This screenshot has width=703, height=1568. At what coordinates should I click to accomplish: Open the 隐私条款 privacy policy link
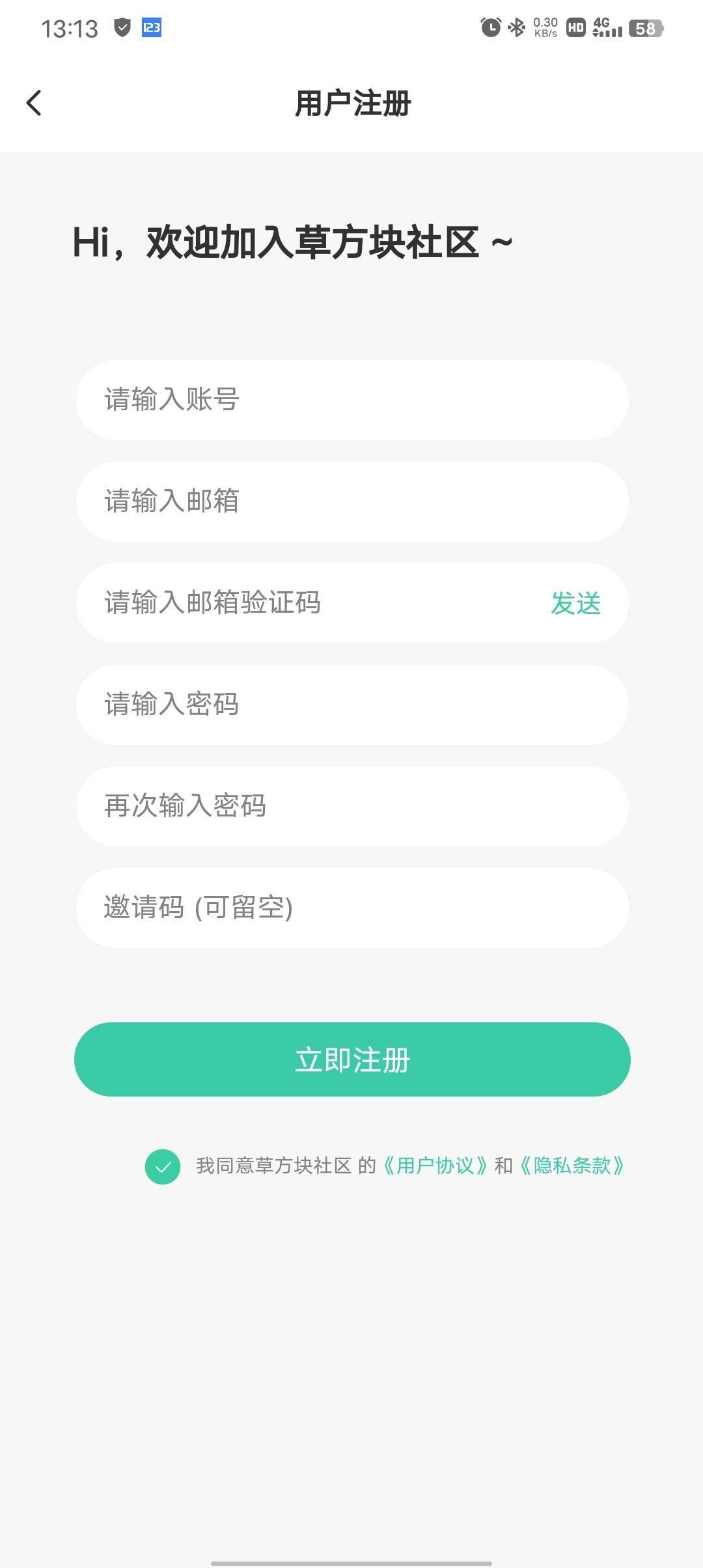(572, 1166)
